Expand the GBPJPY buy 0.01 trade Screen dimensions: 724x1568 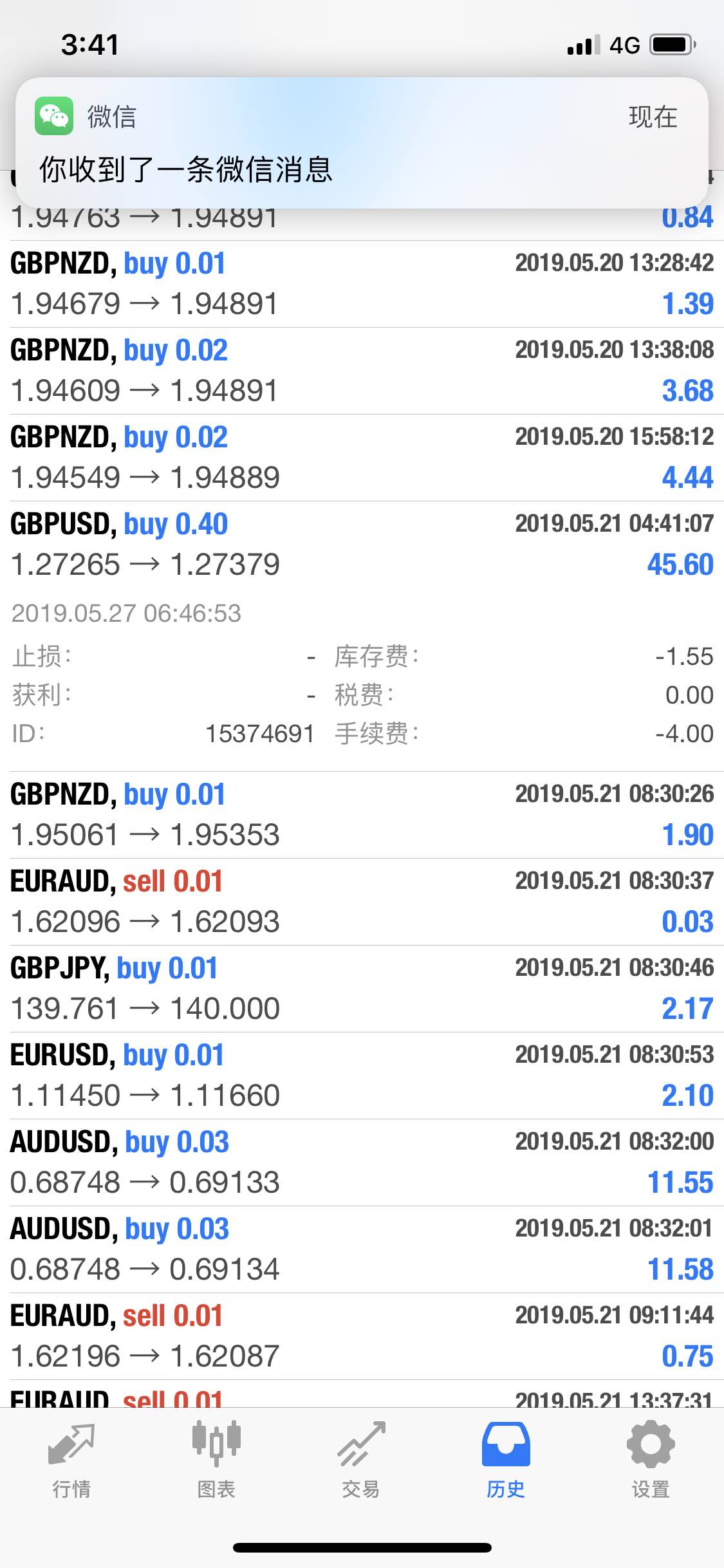pyautogui.click(x=362, y=989)
